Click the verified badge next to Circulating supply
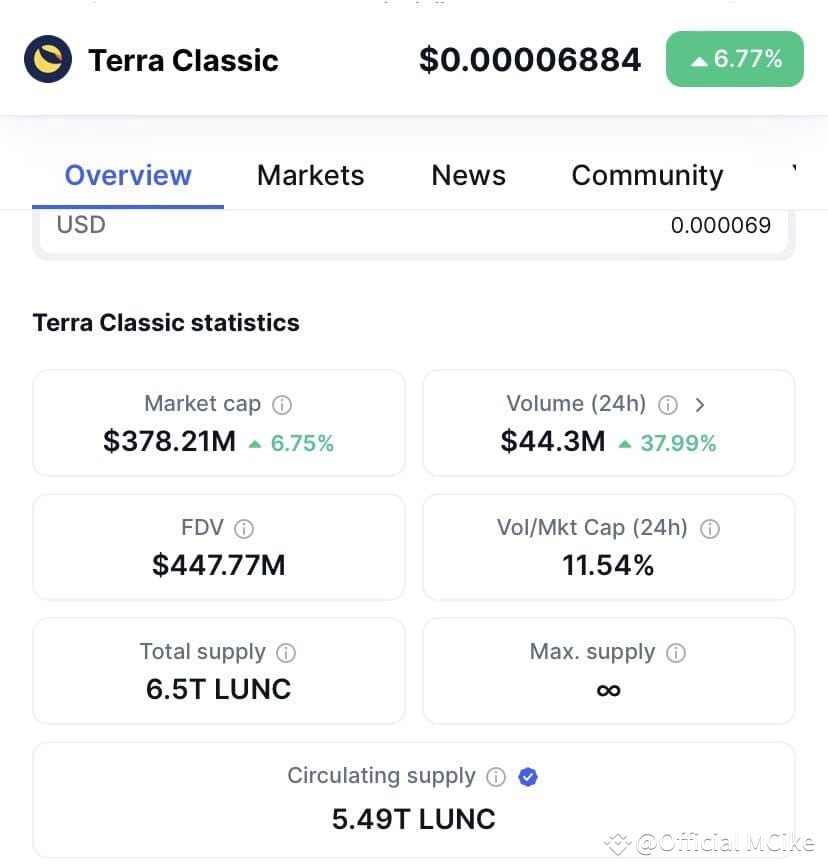Screen dimensions: 828x865 [x=527, y=776]
